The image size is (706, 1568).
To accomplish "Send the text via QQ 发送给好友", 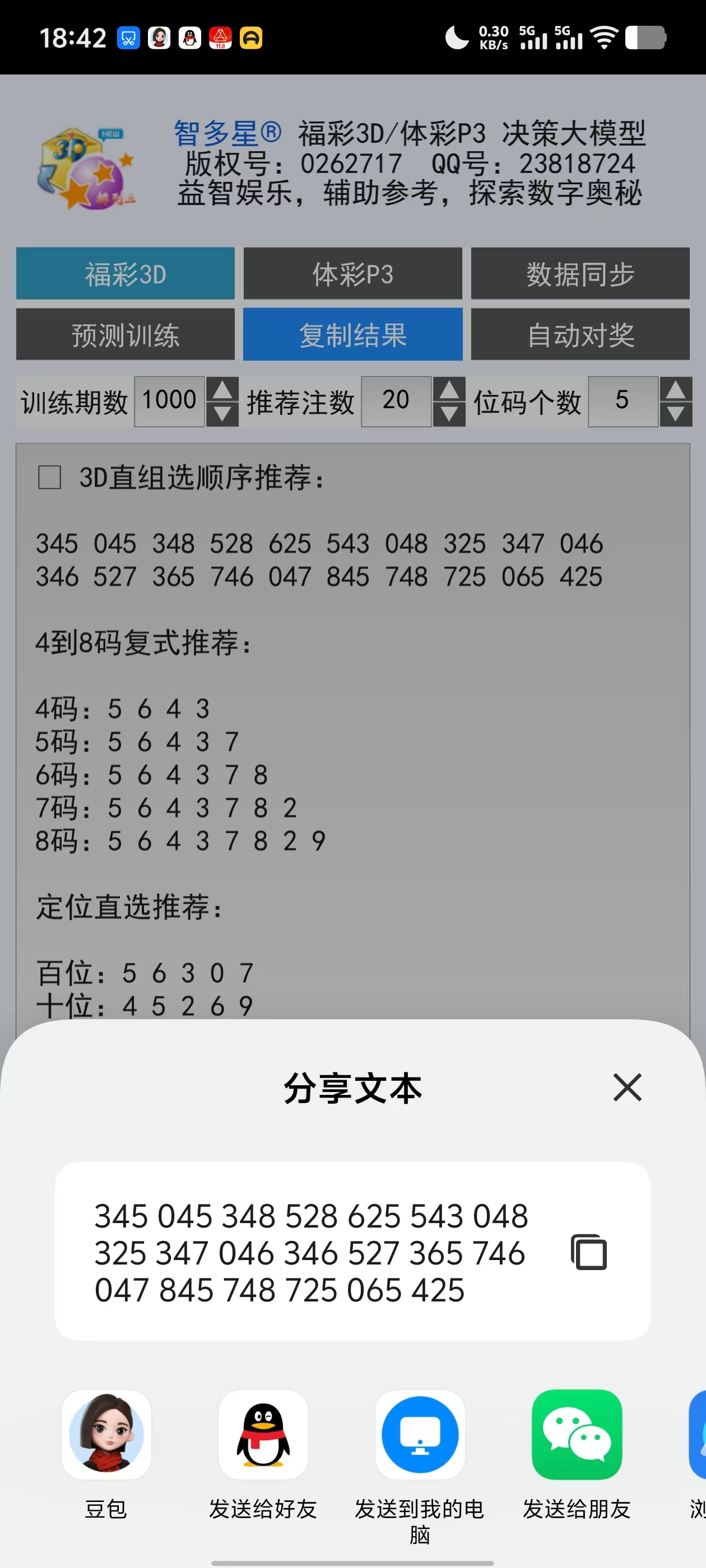I will coord(263,1434).
